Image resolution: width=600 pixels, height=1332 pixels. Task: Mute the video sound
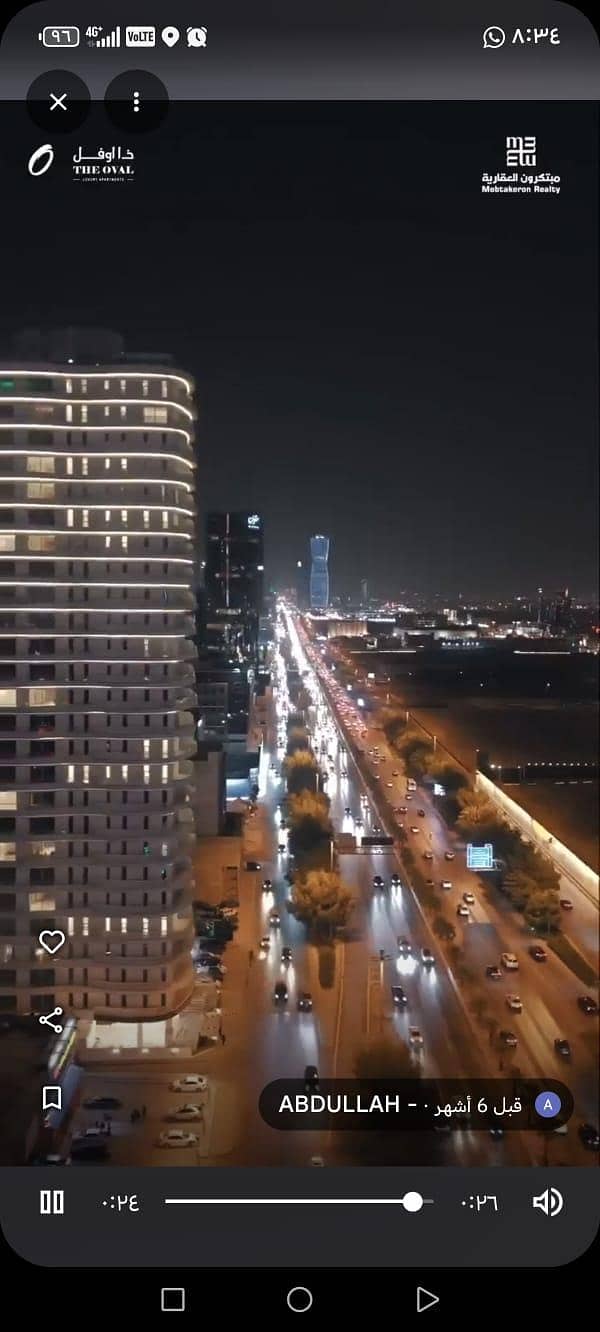(x=547, y=1202)
